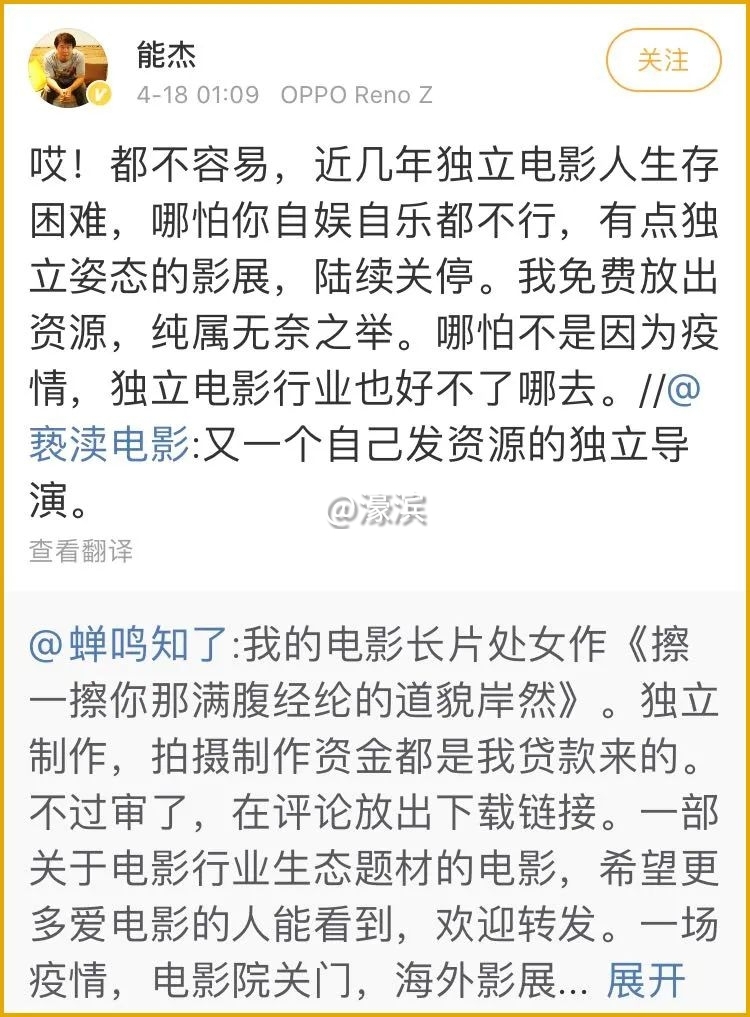Open the username 能杰

[165, 54]
